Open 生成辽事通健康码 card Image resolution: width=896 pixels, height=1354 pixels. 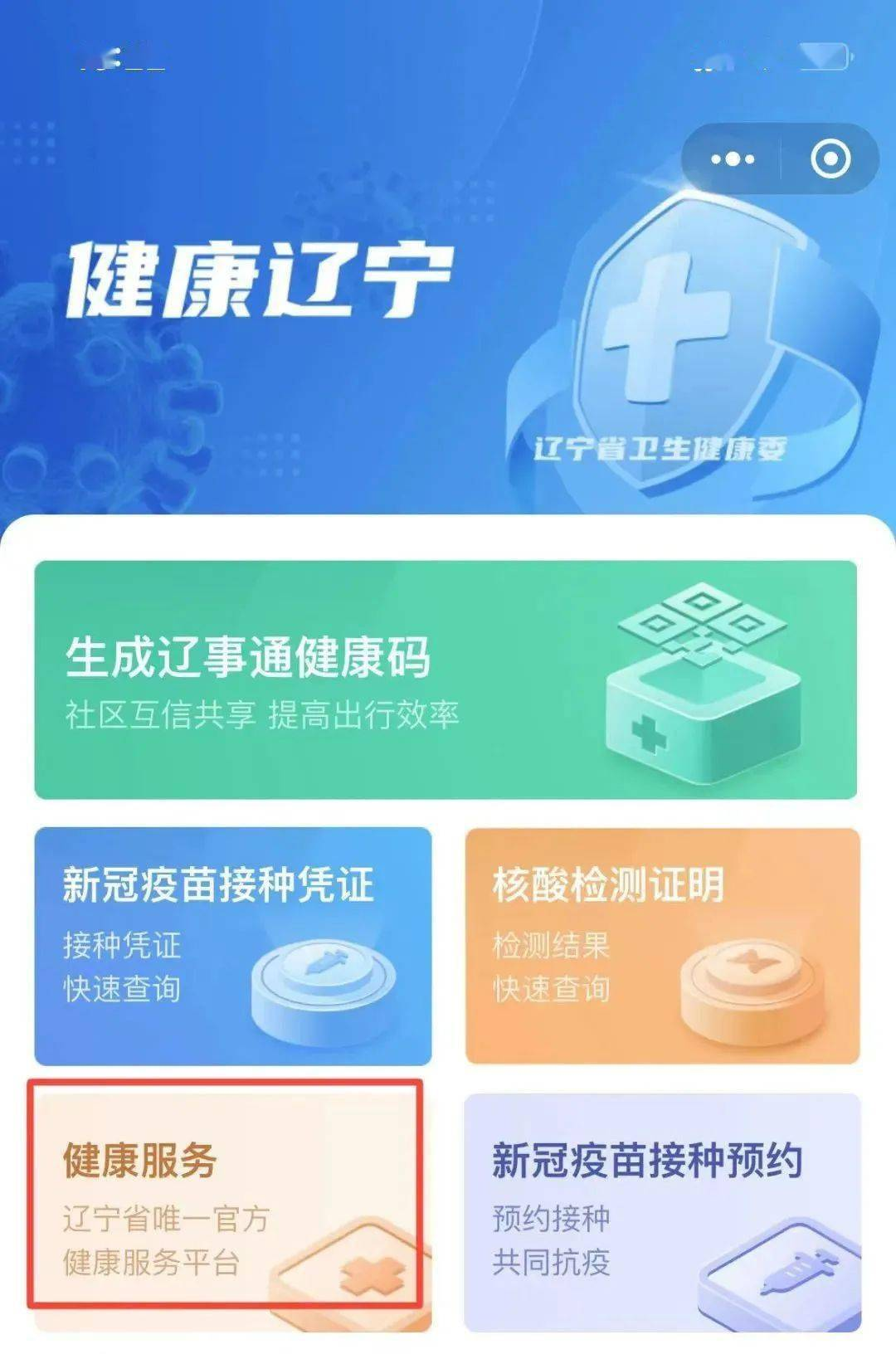tap(446, 679)
